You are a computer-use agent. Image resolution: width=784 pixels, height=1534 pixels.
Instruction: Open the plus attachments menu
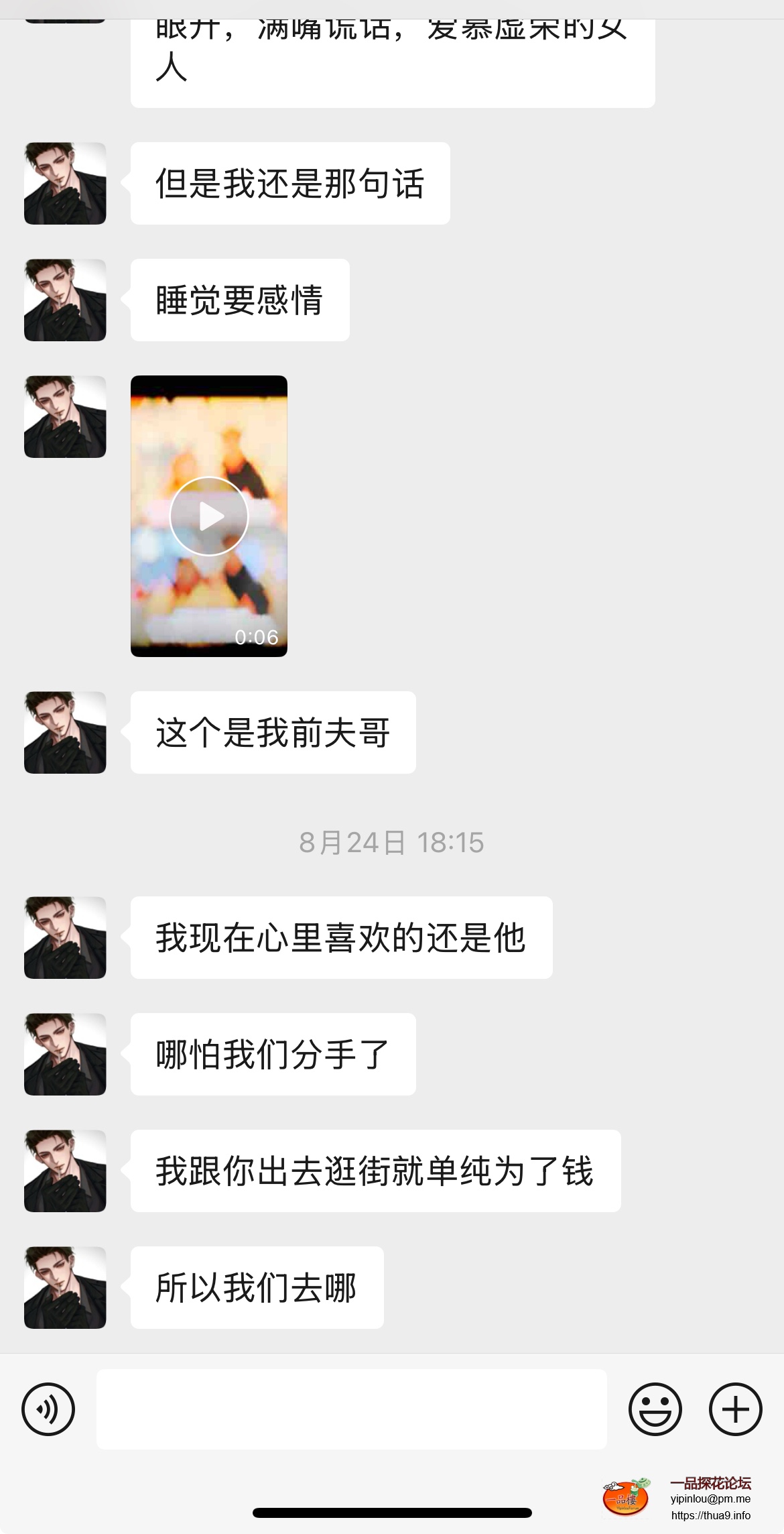[x=735, y=1409]
